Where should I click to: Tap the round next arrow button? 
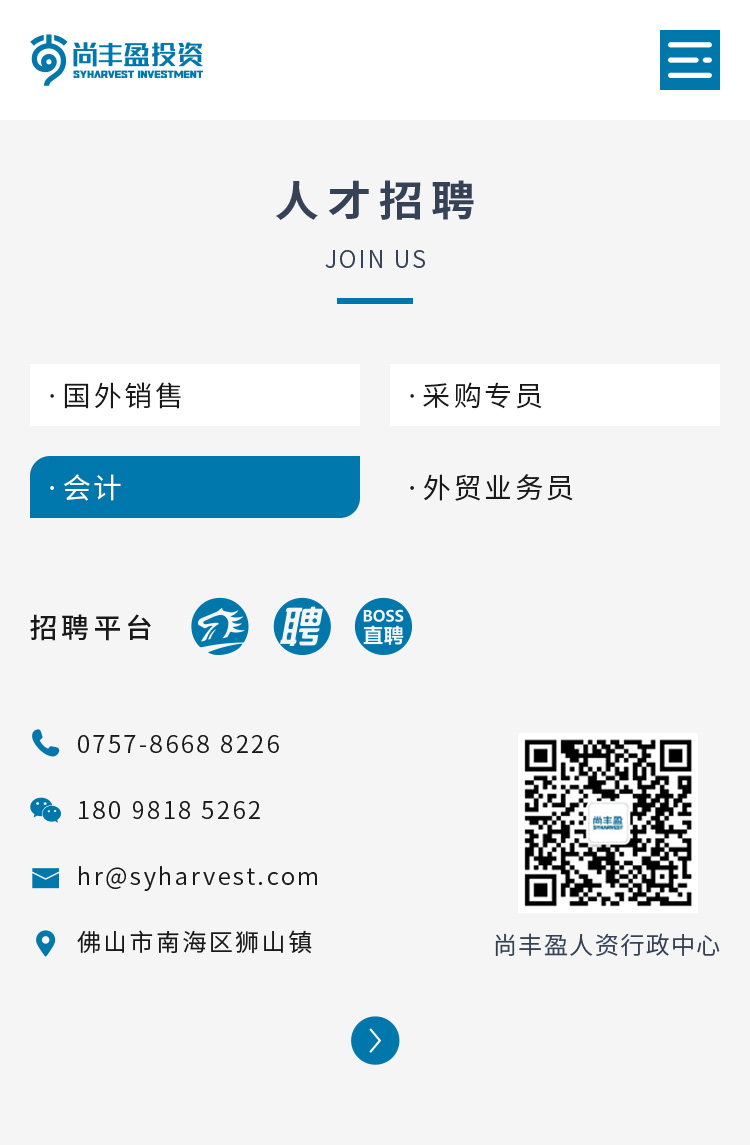point(375,1040)
